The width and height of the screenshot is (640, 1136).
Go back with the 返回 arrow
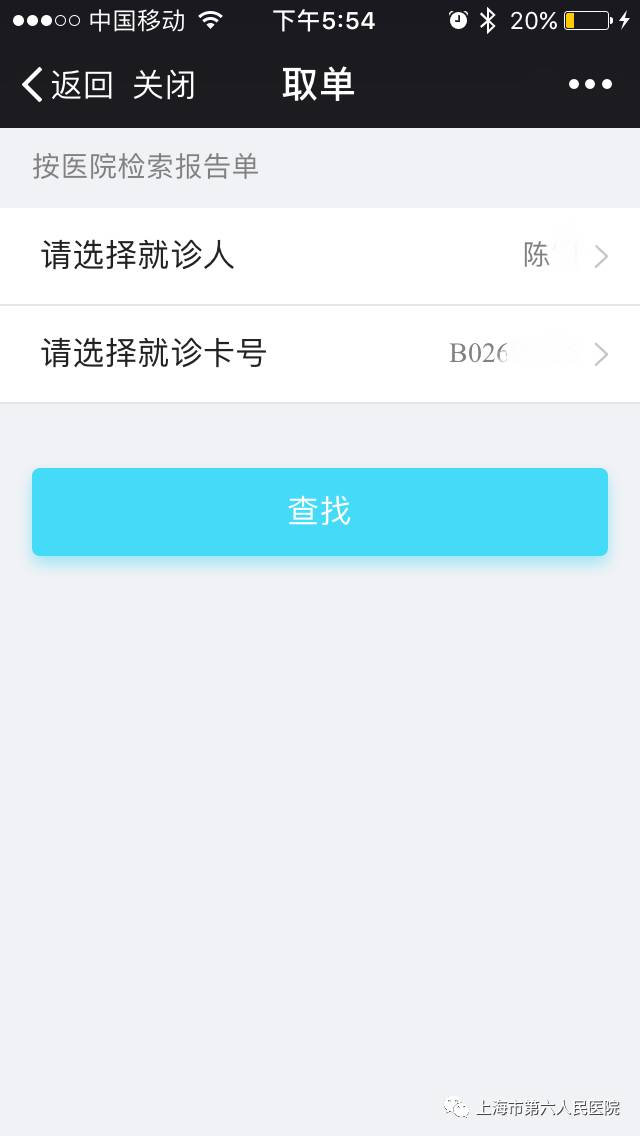[x=66, y=85]
